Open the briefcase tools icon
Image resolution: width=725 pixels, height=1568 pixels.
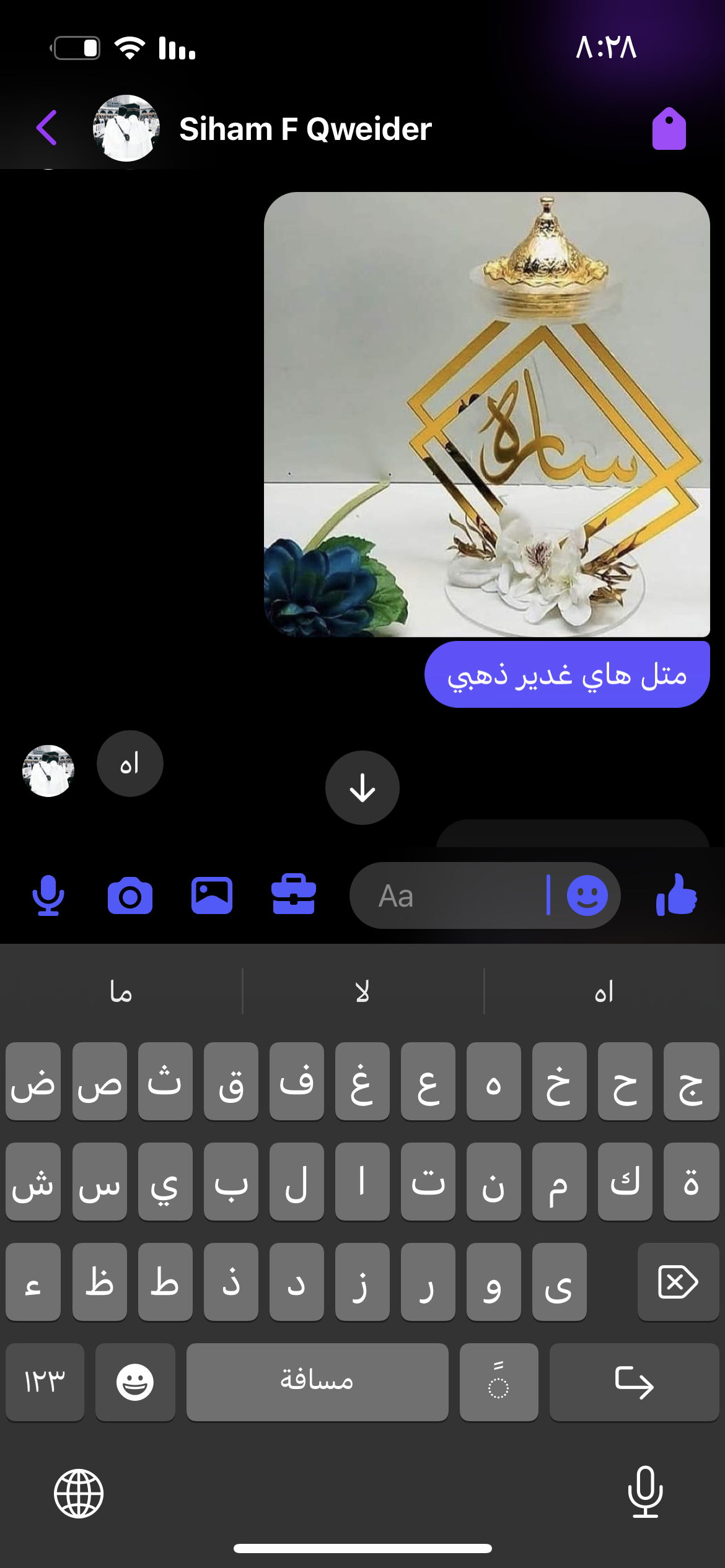click(x=294, y=894)
